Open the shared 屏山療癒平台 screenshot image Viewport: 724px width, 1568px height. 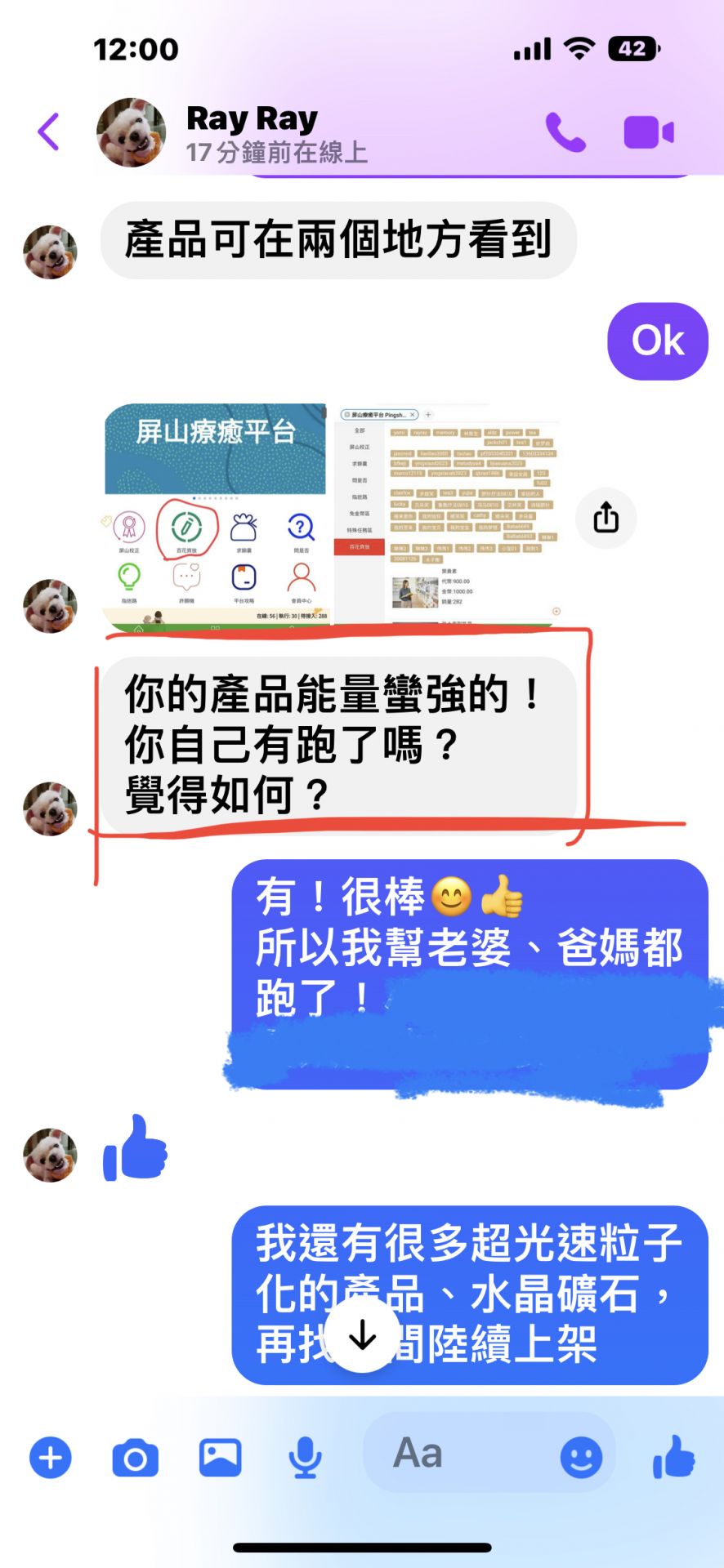point(331,514)
